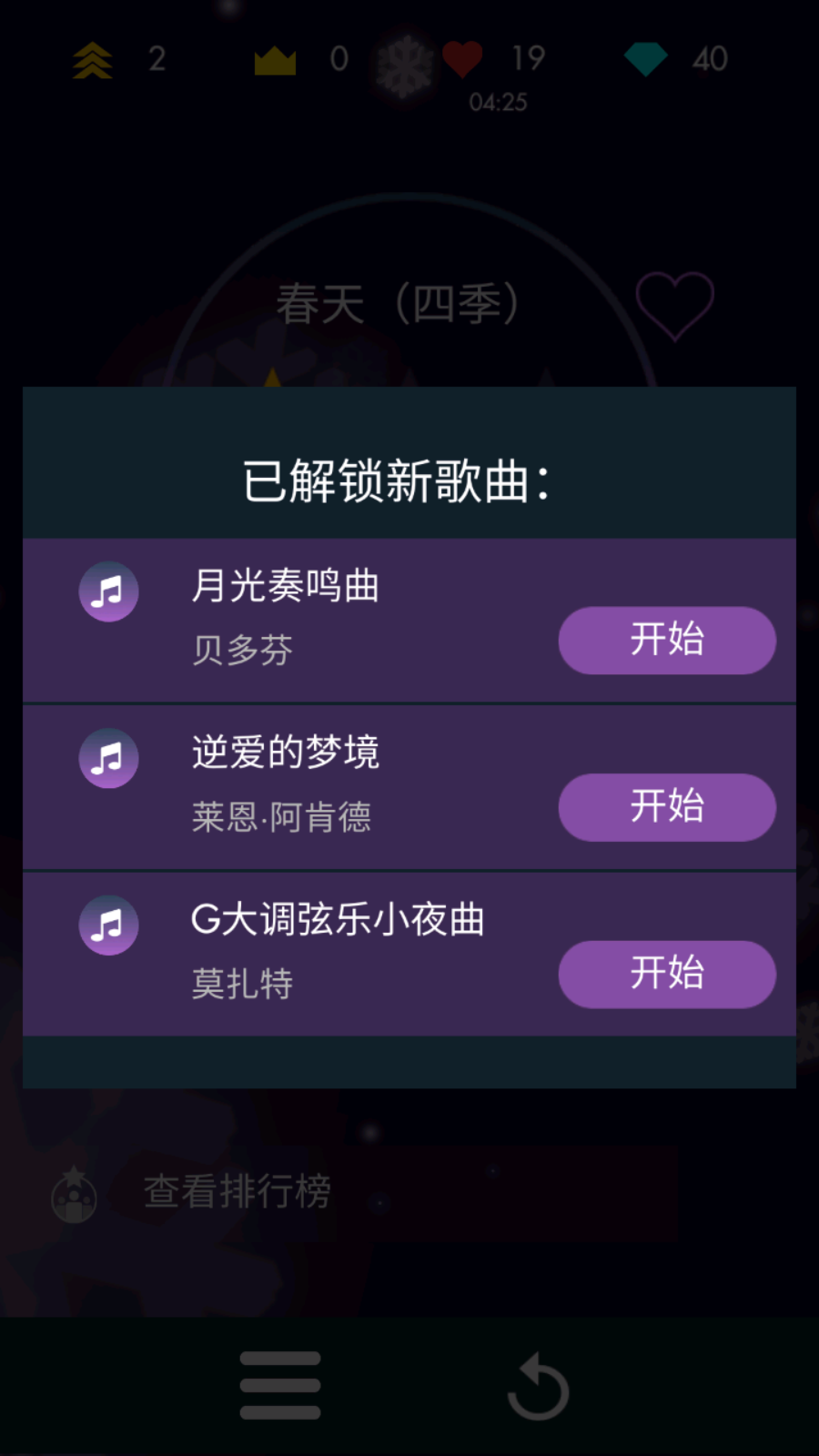Click the heart lives icon showing 19
Image resolution: width=819 pixels, height=1456 pixels.
pos(461,57)
